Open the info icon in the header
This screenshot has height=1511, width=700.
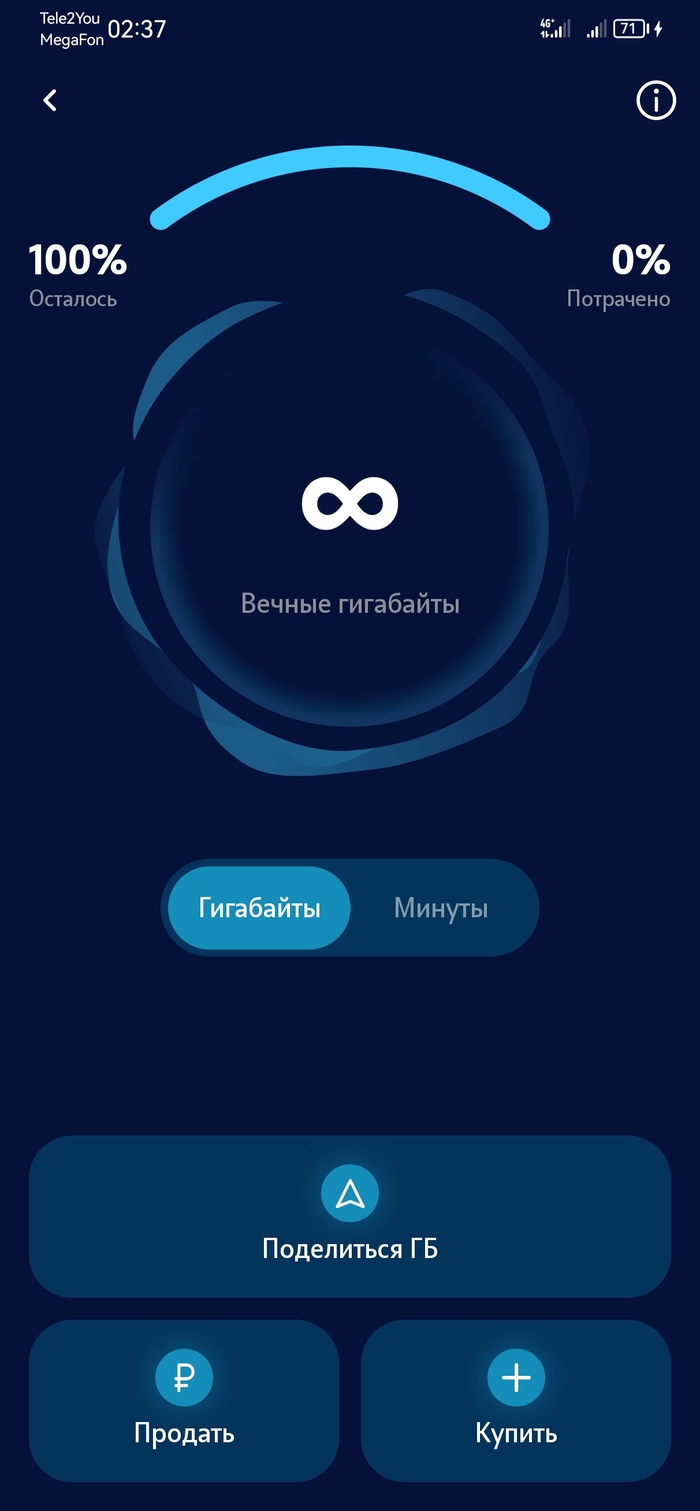click(x=656, y=101)
